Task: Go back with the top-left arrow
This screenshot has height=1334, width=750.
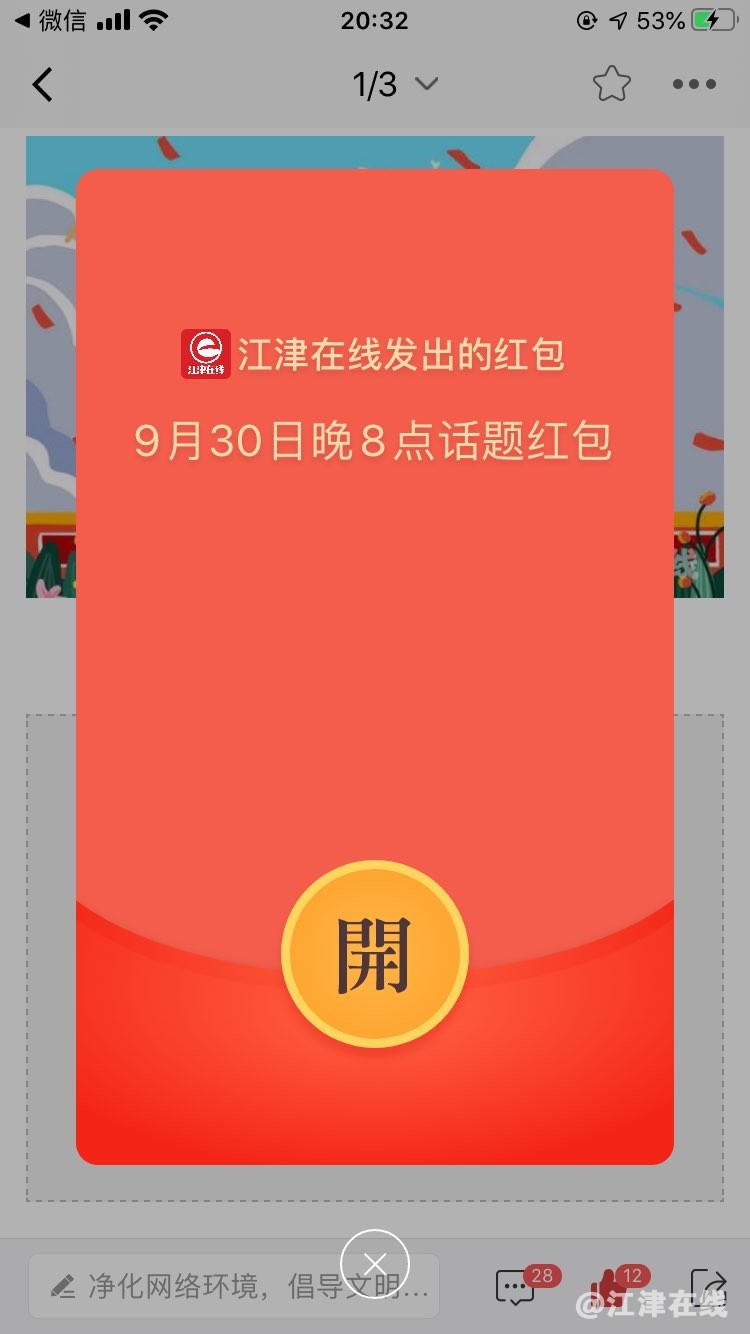Action: click(42, 85)
